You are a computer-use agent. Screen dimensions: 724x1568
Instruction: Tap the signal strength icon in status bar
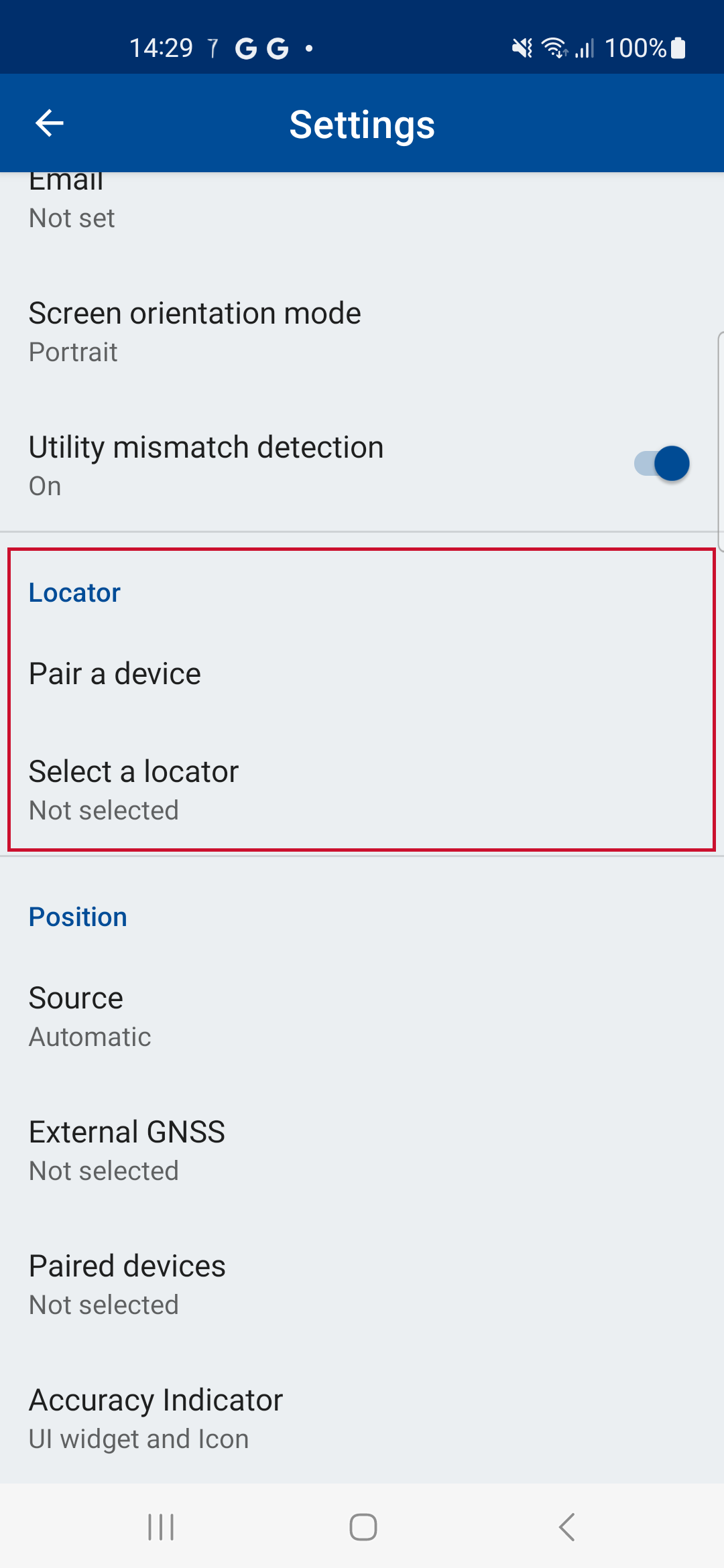coord(585,47)
